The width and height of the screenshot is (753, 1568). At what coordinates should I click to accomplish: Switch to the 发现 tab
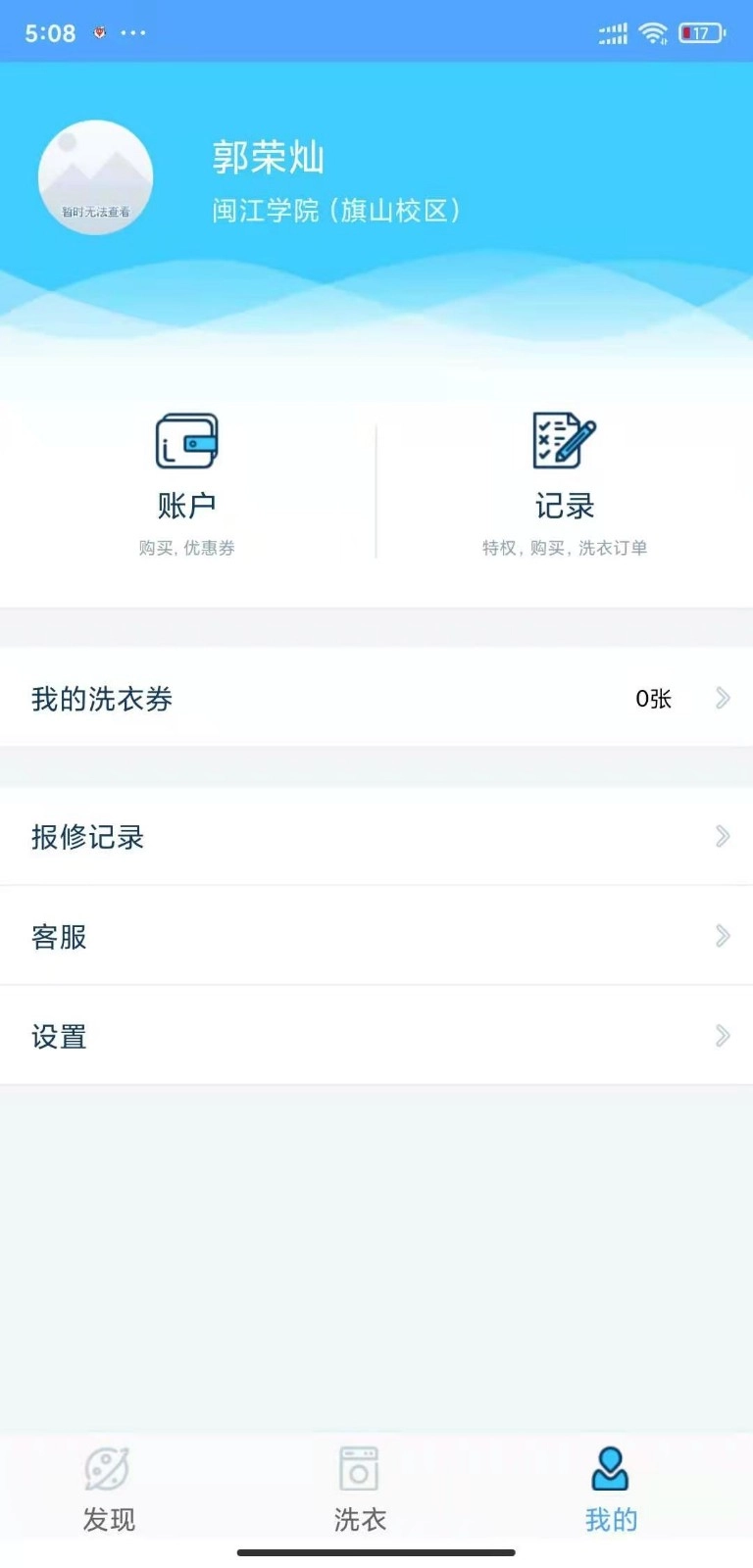[x=108, y=1490]
